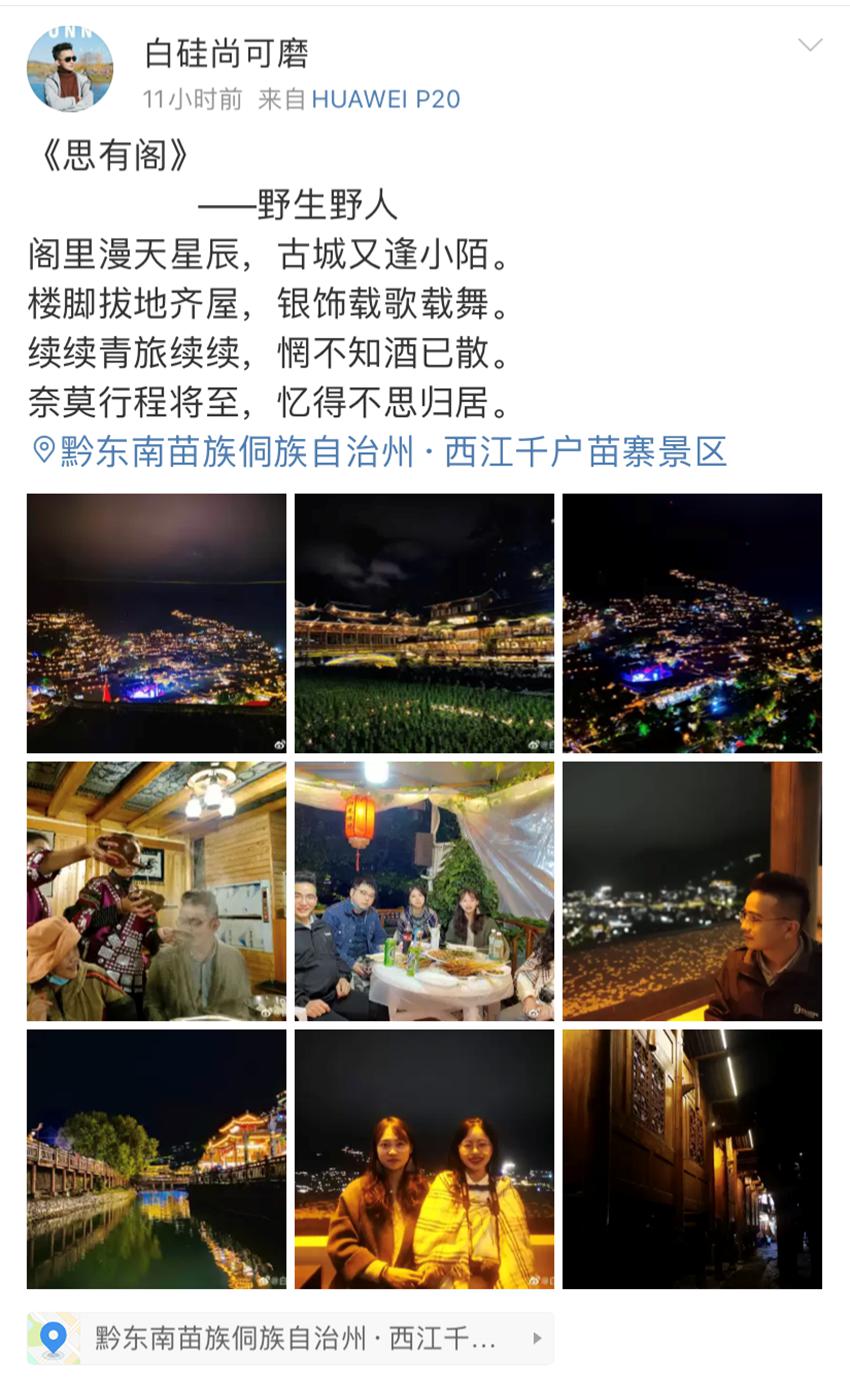
Task: Open the location card with map pin
Action: point(290,1338)
